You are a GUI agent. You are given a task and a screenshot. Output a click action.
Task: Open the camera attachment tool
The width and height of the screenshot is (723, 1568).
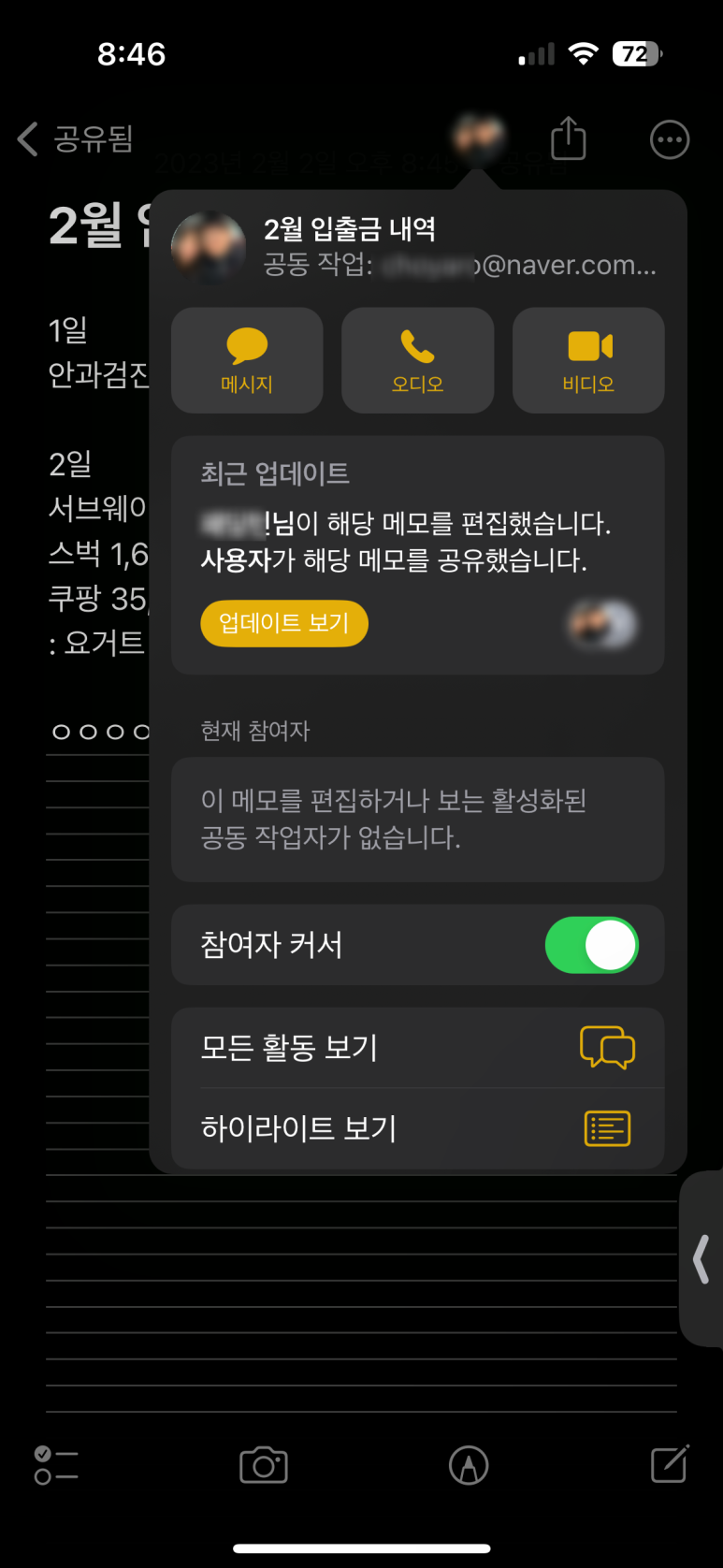(264, 1465)
